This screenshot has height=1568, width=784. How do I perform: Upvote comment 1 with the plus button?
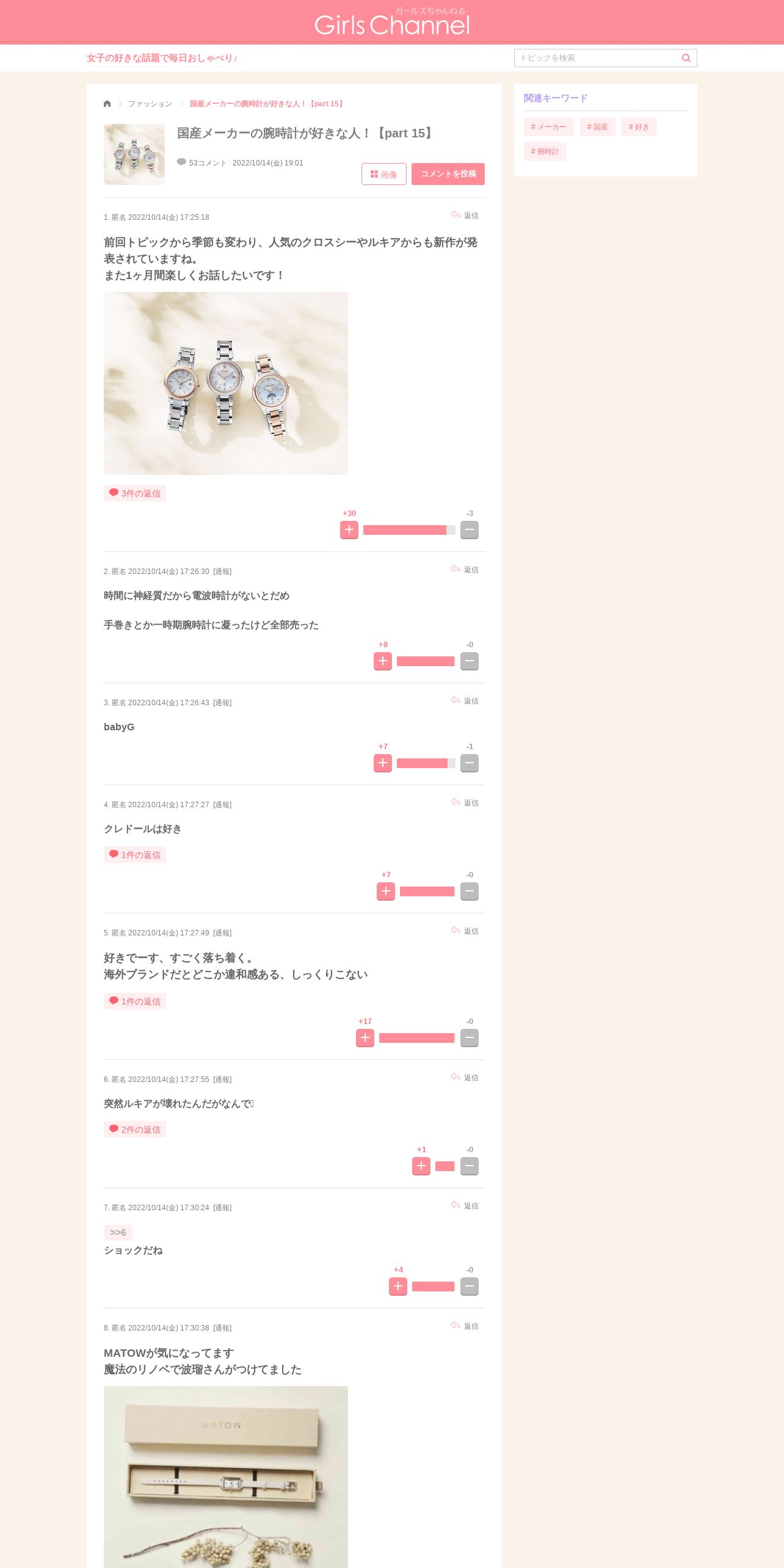tap(349, 530)
